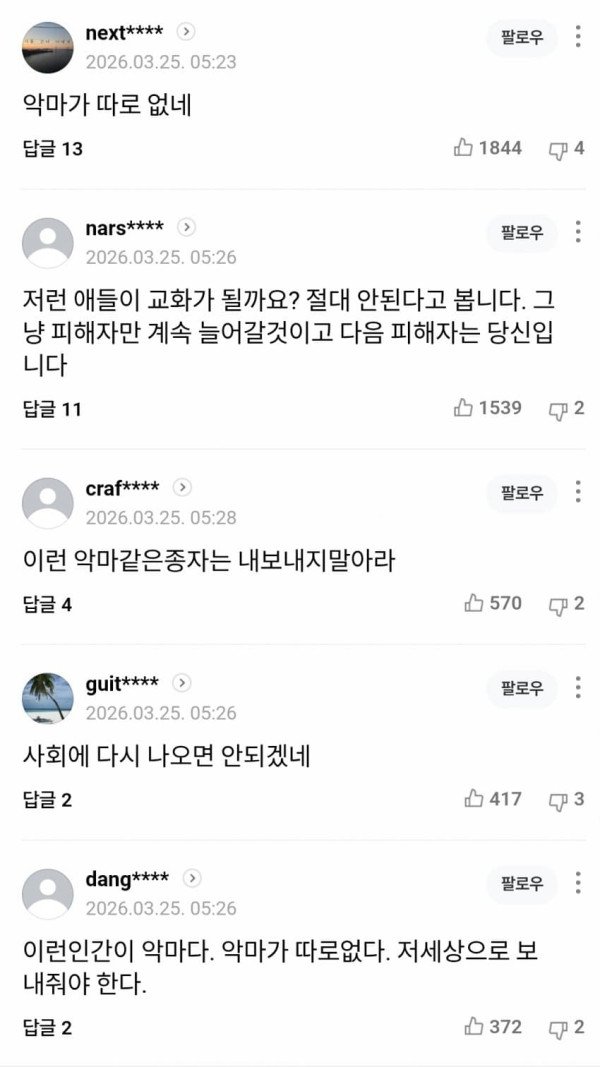Image resolution: width=600 pixels, height=1067 pixels.
Task: Open nars**** user profile
Action: pyautogui.click(x=125, y=227)
